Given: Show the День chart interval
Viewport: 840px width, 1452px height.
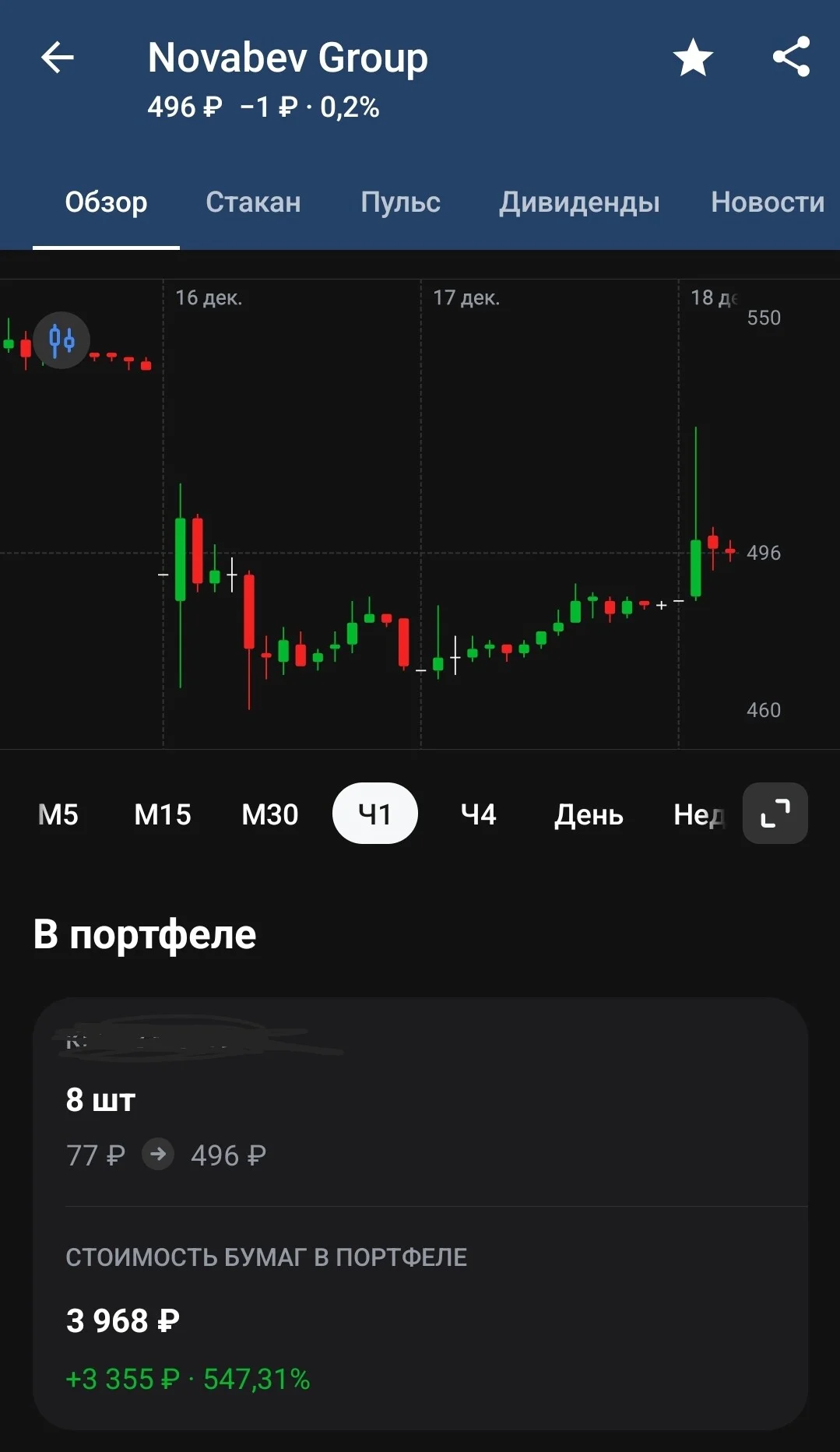Looking at the screenshot, I should (589, 814).
